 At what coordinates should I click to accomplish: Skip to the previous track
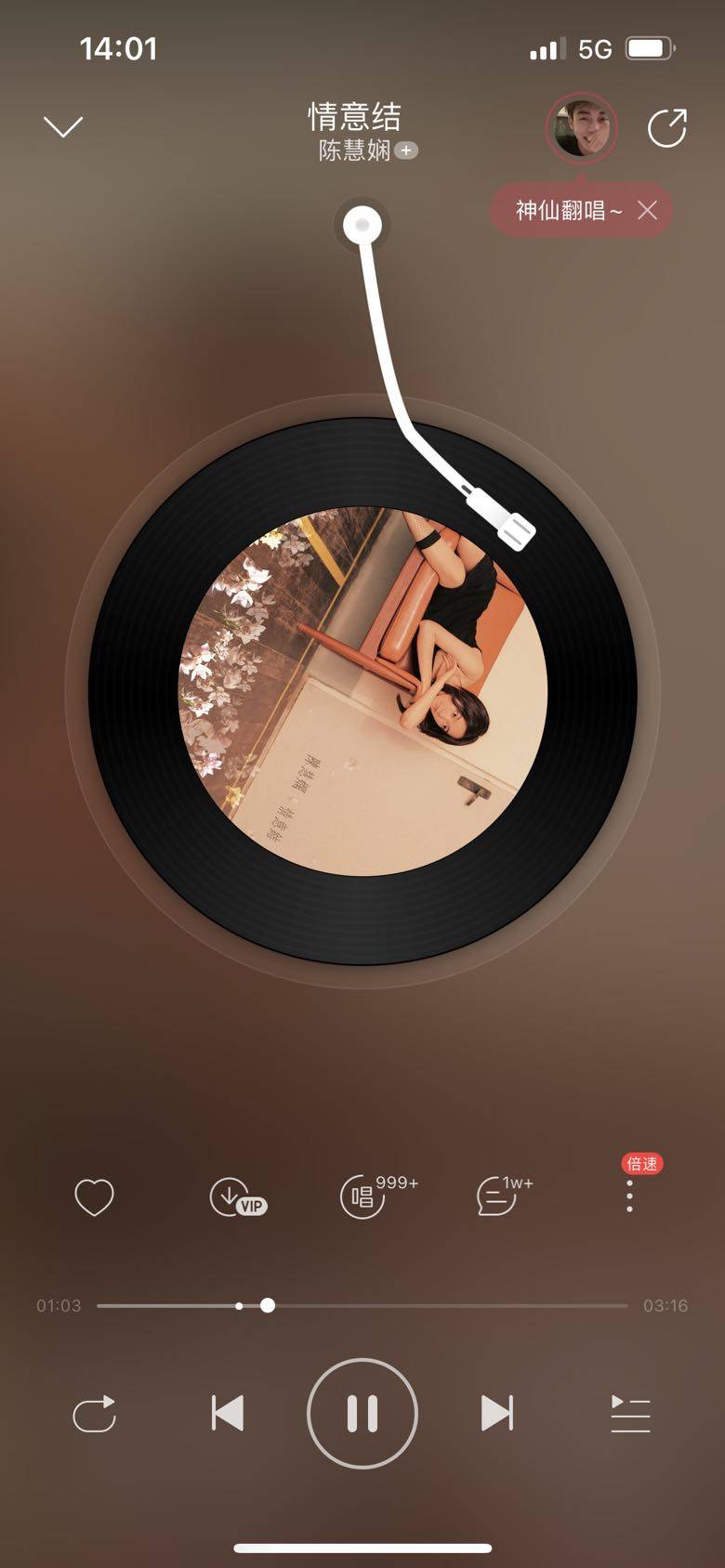point(228,1414)
